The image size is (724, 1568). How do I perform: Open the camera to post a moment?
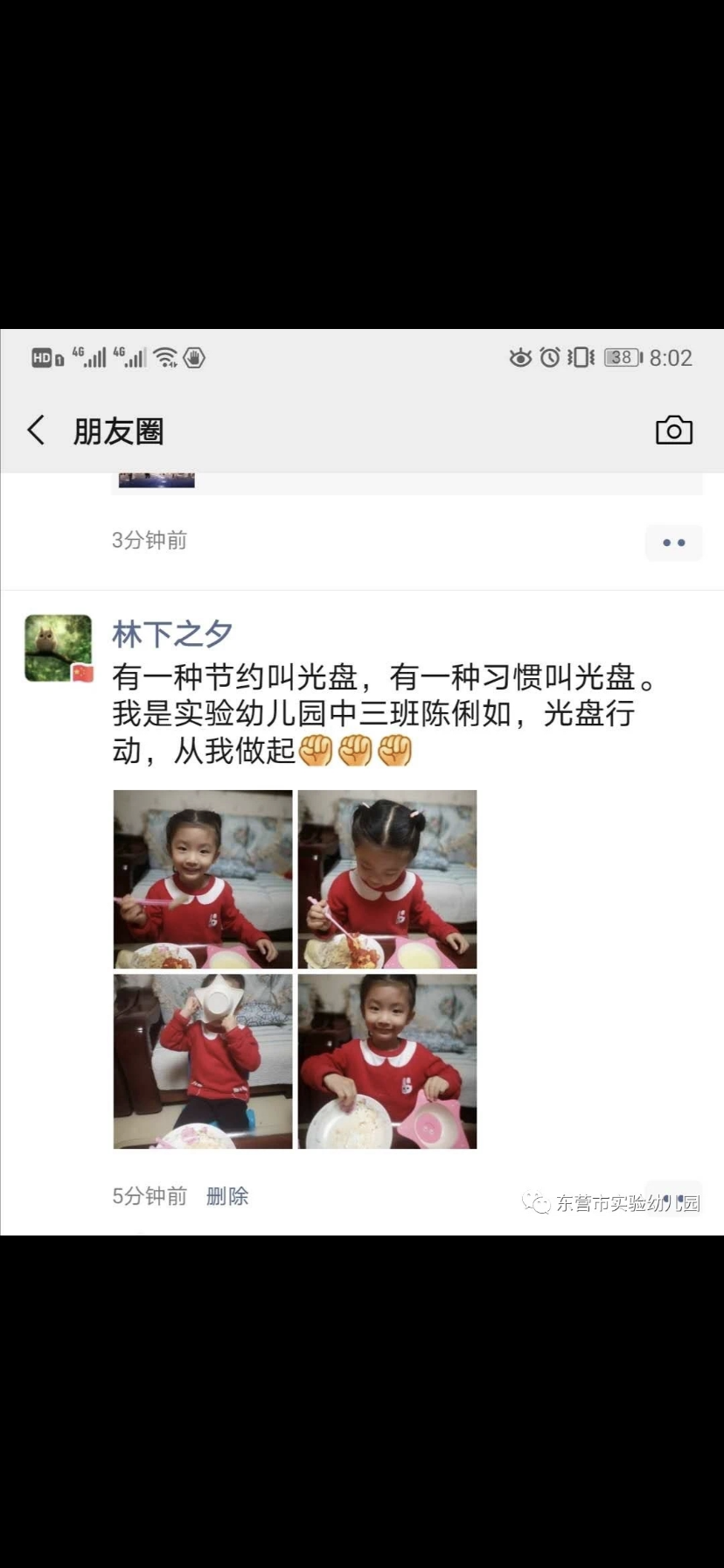pyautogui.click(x=674, y=430)
